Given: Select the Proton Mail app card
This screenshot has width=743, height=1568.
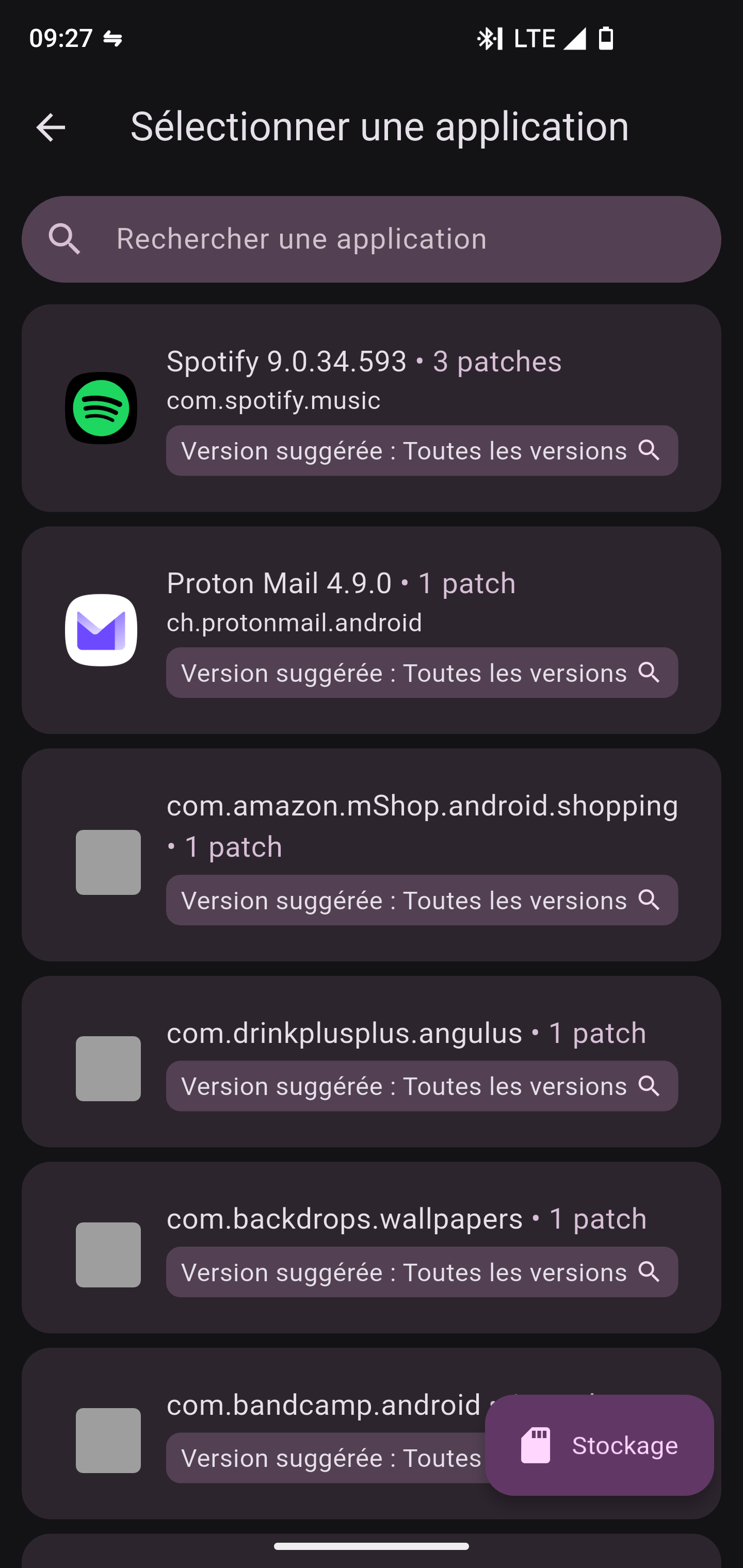Looking at the screenshot, I should tap(372, 630).
